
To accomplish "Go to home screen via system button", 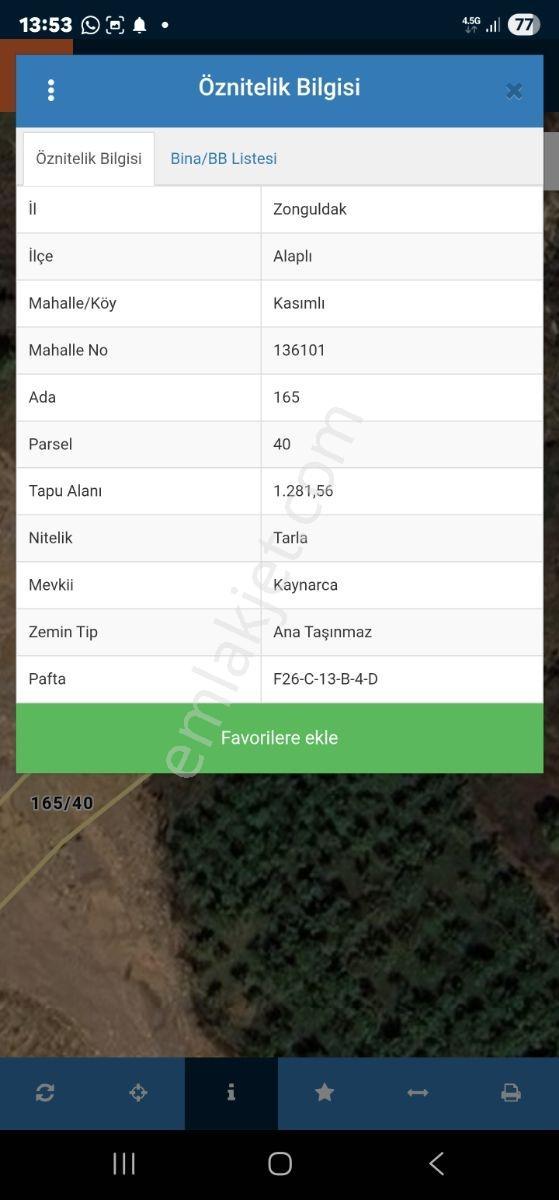I will pos(280,1163).
